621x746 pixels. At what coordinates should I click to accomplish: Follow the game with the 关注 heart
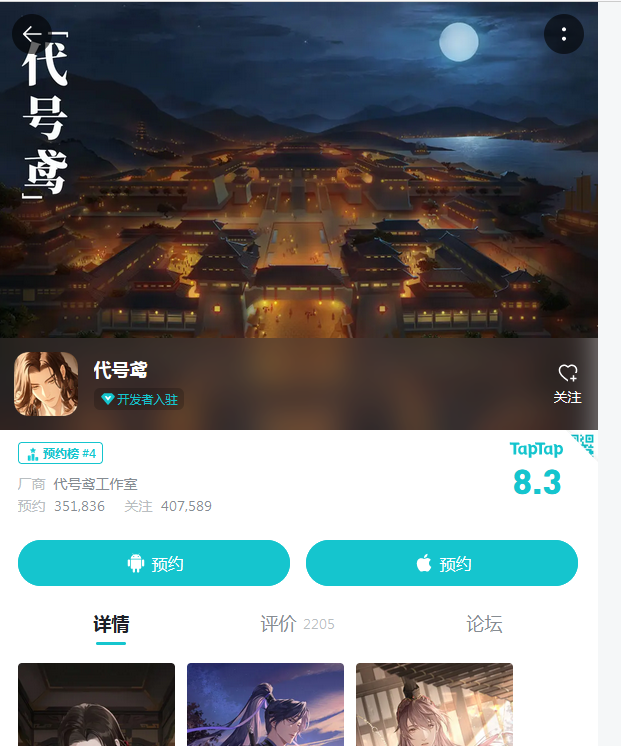[567, 383]
